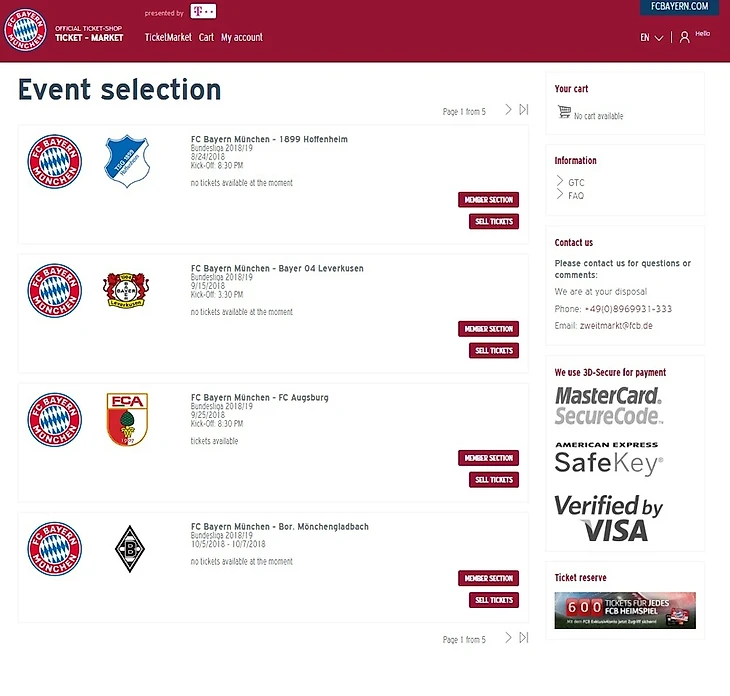This screenshot has width=730, height=696.
Task: View the FAQ link
Action: (x=576, y=196)
